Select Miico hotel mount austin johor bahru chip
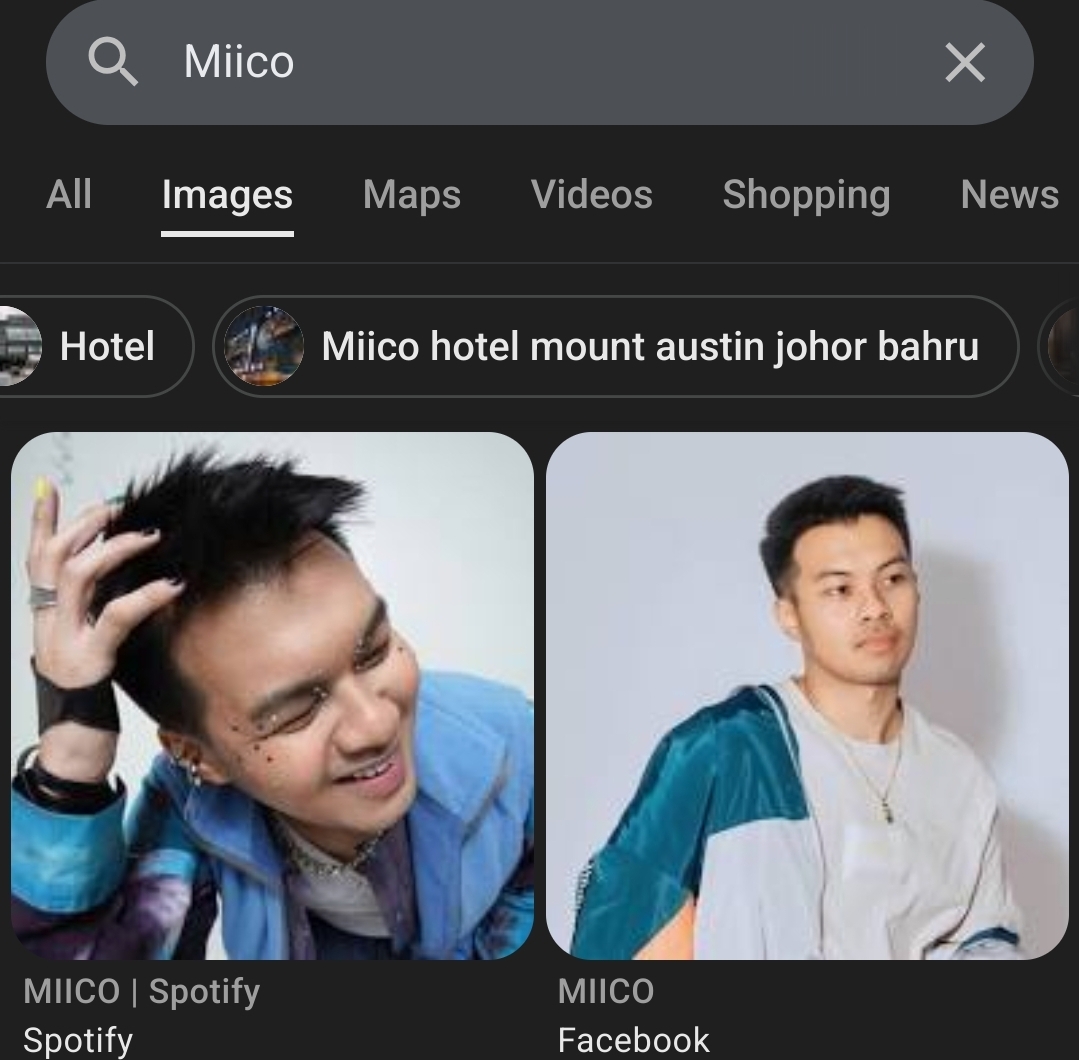This screenshot has width=1079, height=1060. 615,347
